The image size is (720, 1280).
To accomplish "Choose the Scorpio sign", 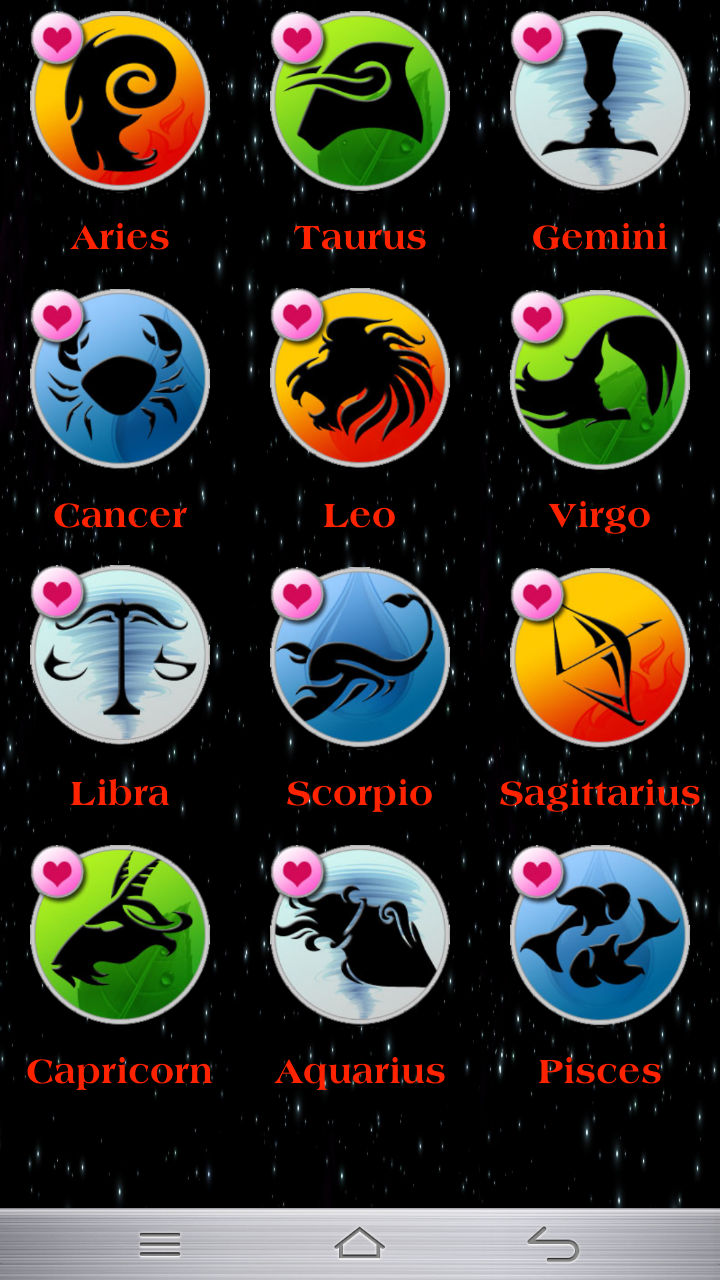I will click(360, 656).
